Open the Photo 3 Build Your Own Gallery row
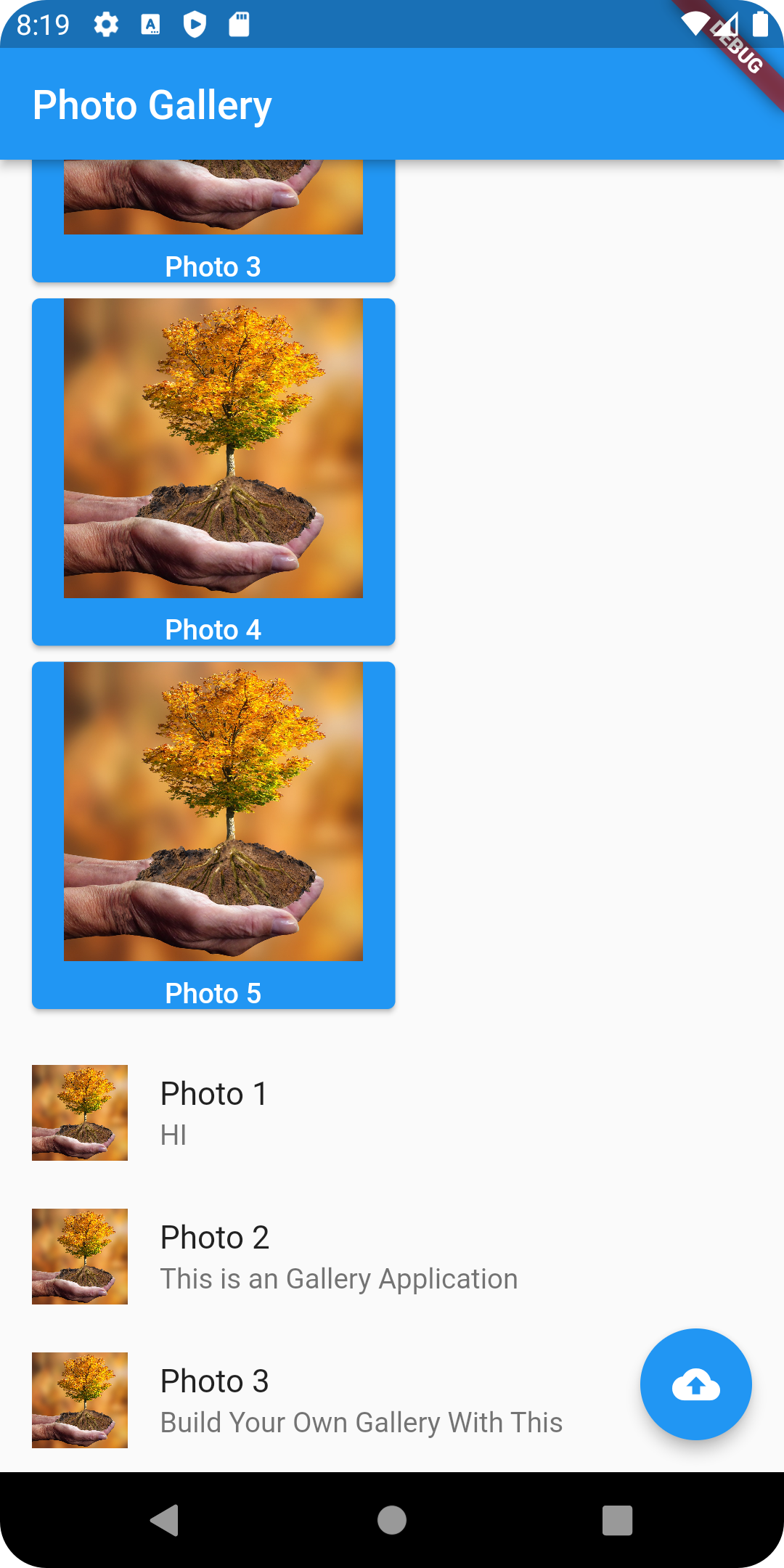This screenshot has height=1568, width=784. [290, 1400]
